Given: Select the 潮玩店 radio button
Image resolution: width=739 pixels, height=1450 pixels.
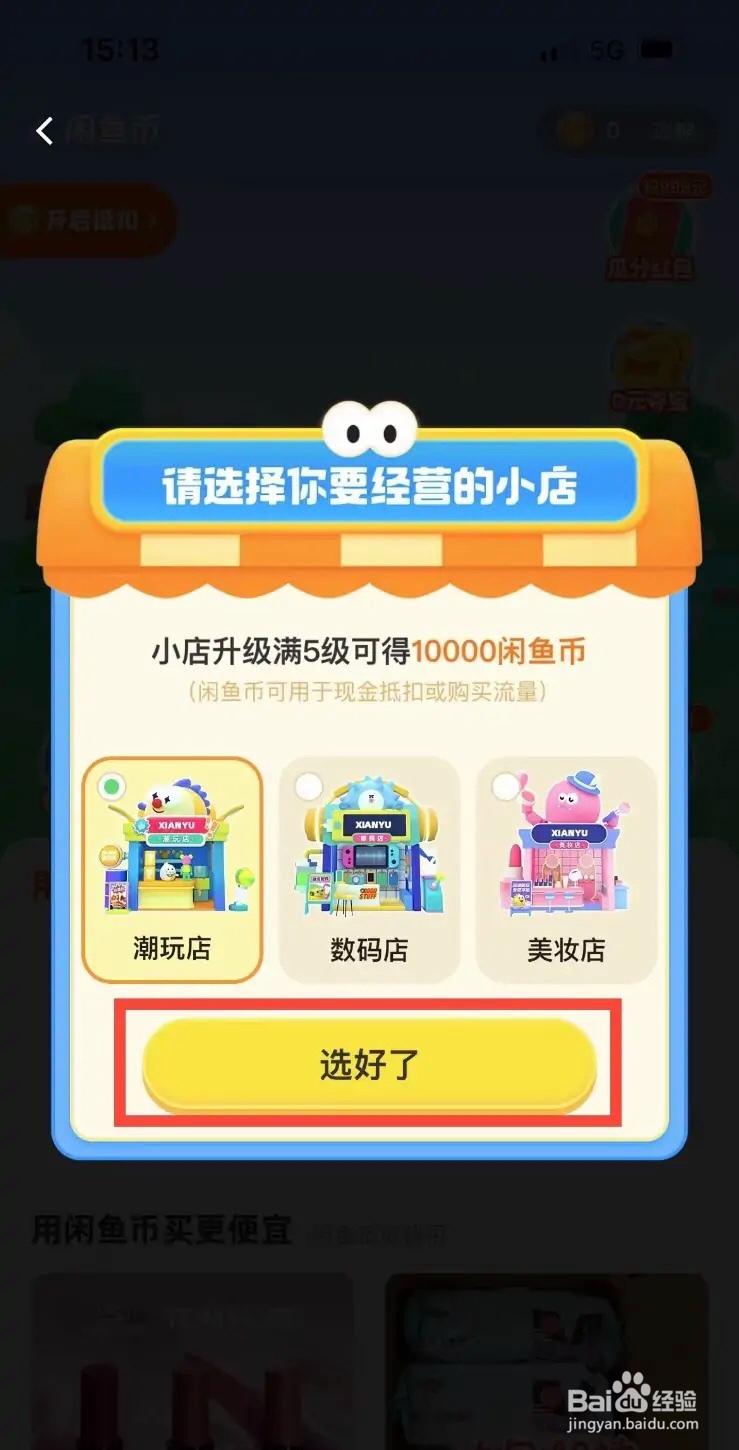Looking at the screenshot, I should (110, 787).
